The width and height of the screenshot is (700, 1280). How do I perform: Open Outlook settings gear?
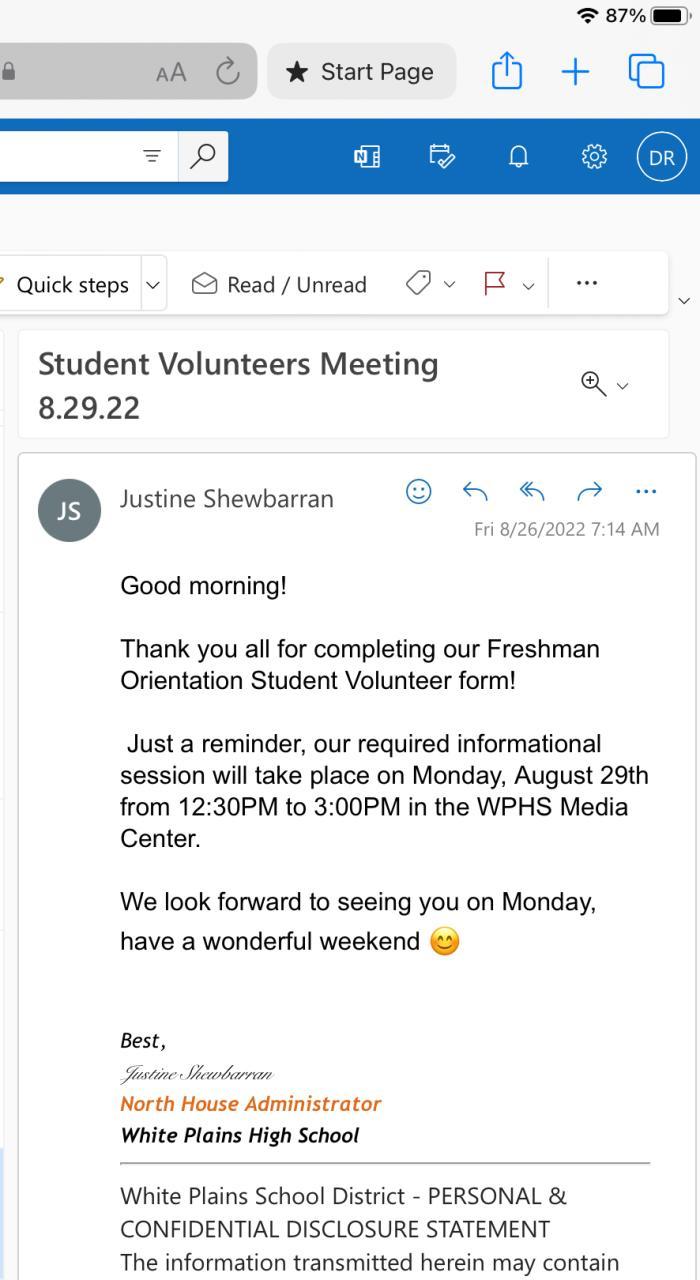click(594, 157)
